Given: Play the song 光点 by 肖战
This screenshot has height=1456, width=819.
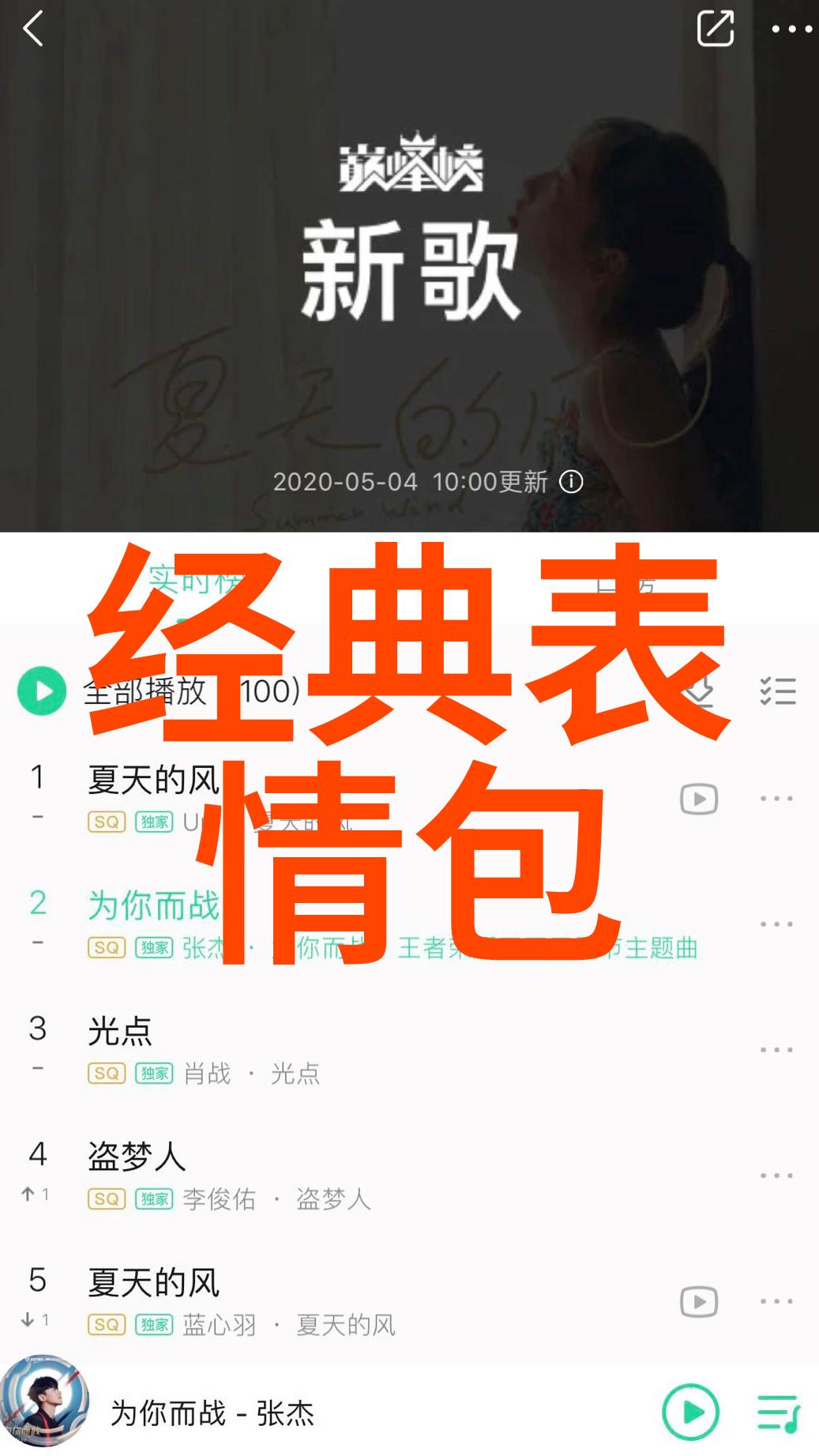Looking at the screenshot, I should (316, 1049).
